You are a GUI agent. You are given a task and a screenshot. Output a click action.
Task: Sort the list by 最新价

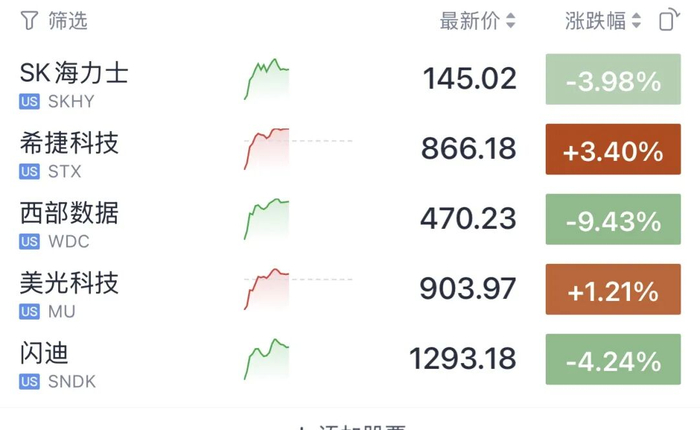[x=477, y=21]
